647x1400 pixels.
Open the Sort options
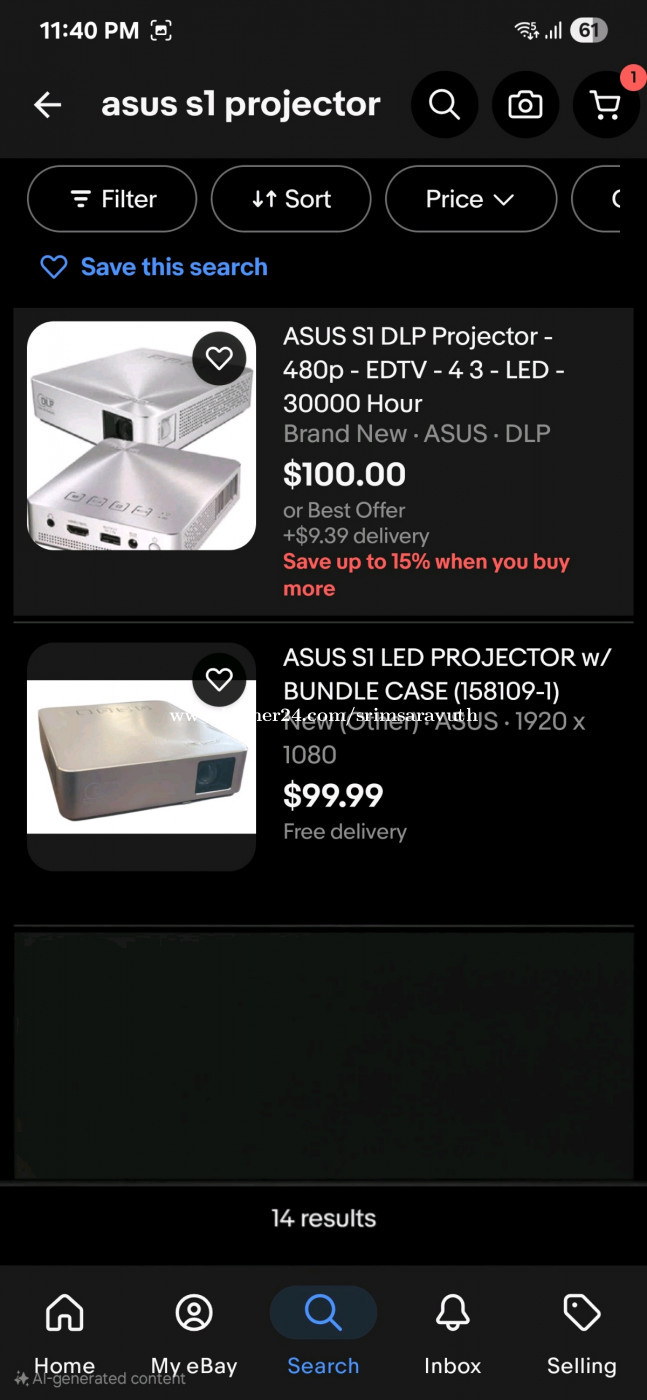point(291,199)
